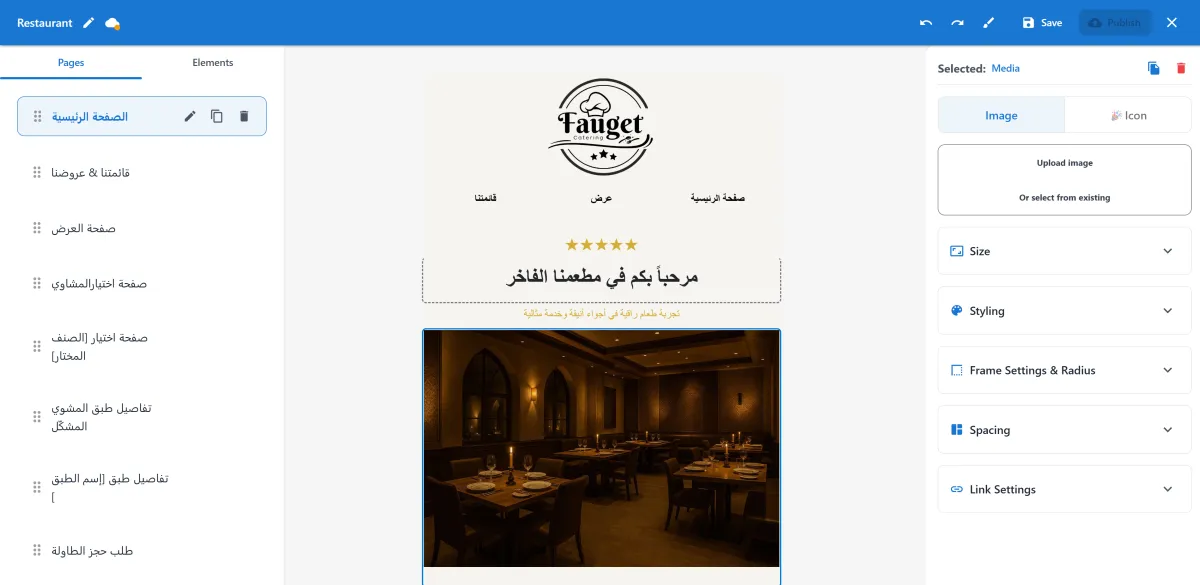This screenshot has height=585, width=1200.
Task: Close the editor
Action: (x=1172, y=22)
